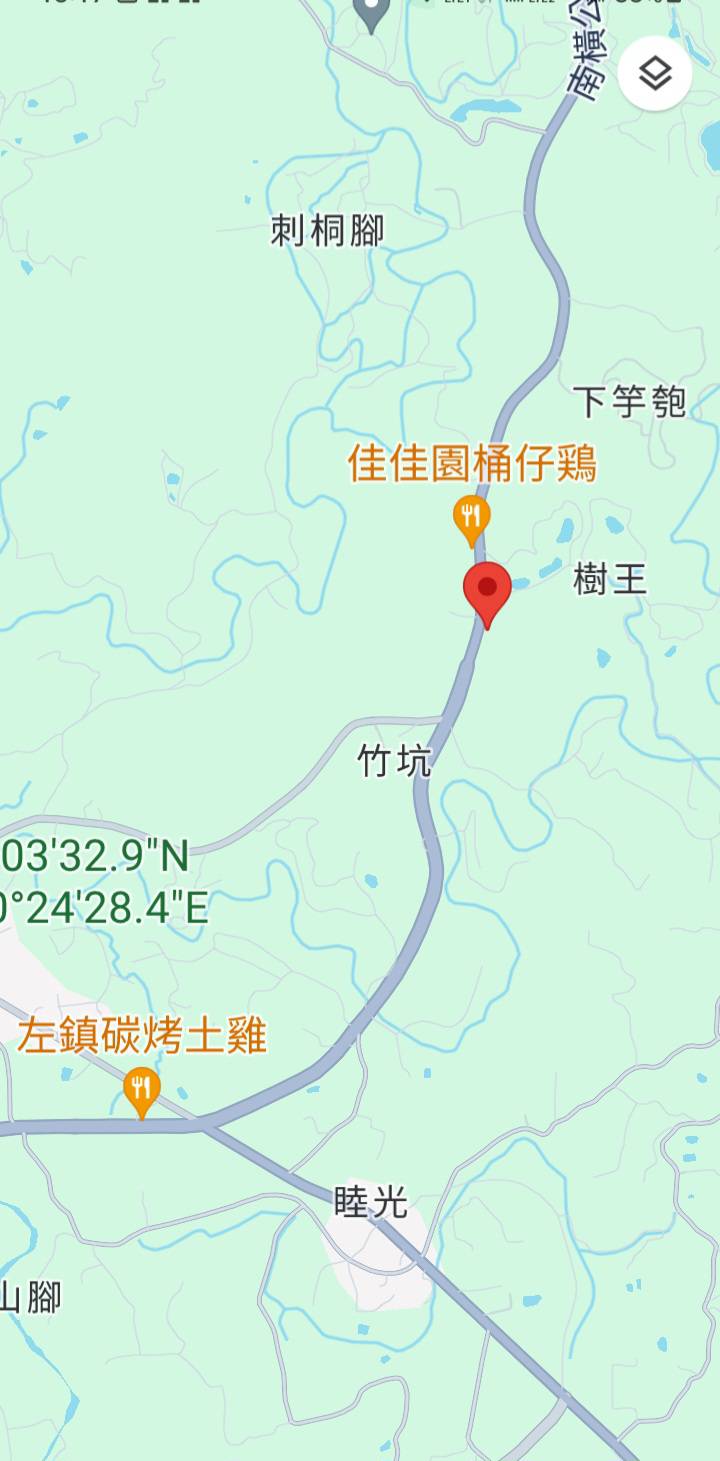This screenshot has width=720, height=1461.
Task: Open the map layers button
Action: point(655,73)
